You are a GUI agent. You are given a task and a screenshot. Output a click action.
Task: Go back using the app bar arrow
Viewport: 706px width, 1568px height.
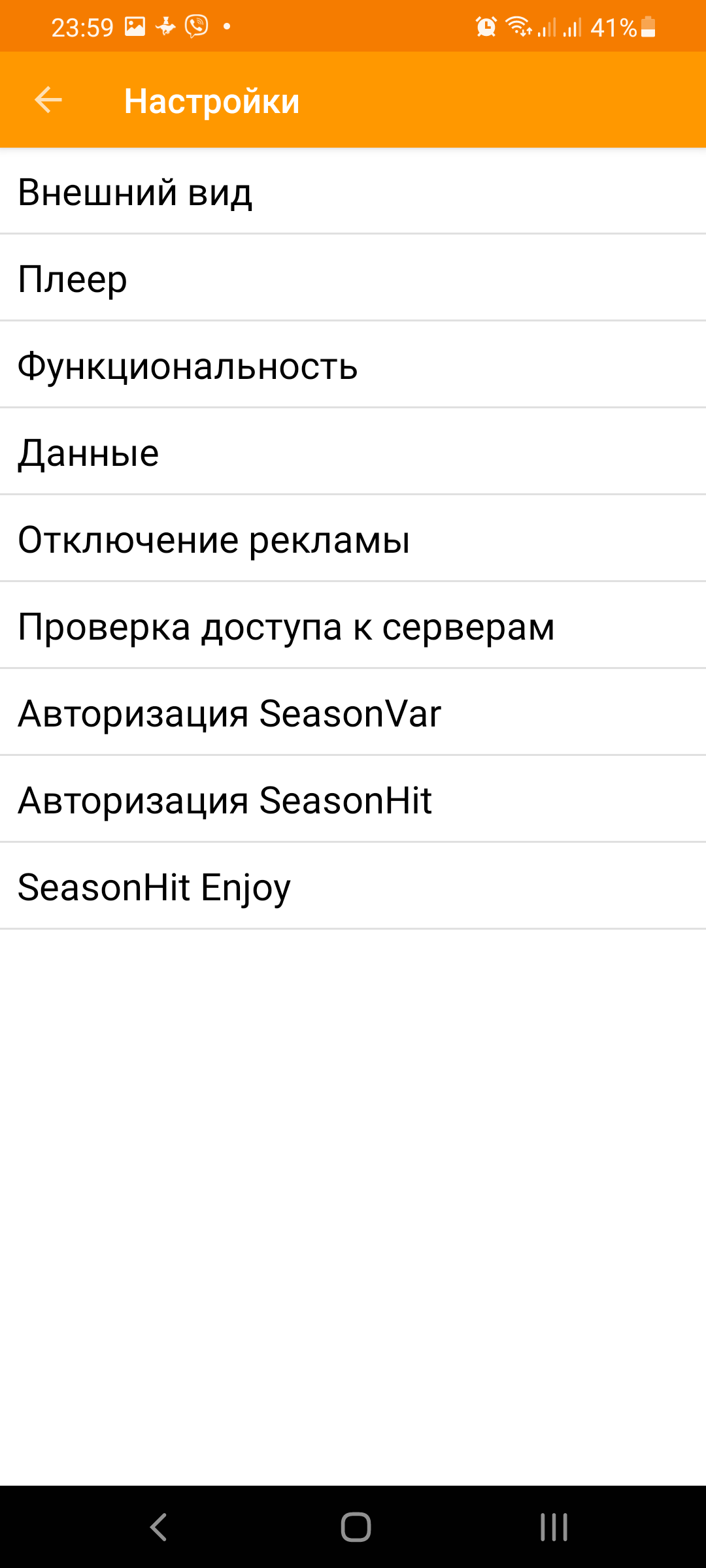(x=48, y=100)
